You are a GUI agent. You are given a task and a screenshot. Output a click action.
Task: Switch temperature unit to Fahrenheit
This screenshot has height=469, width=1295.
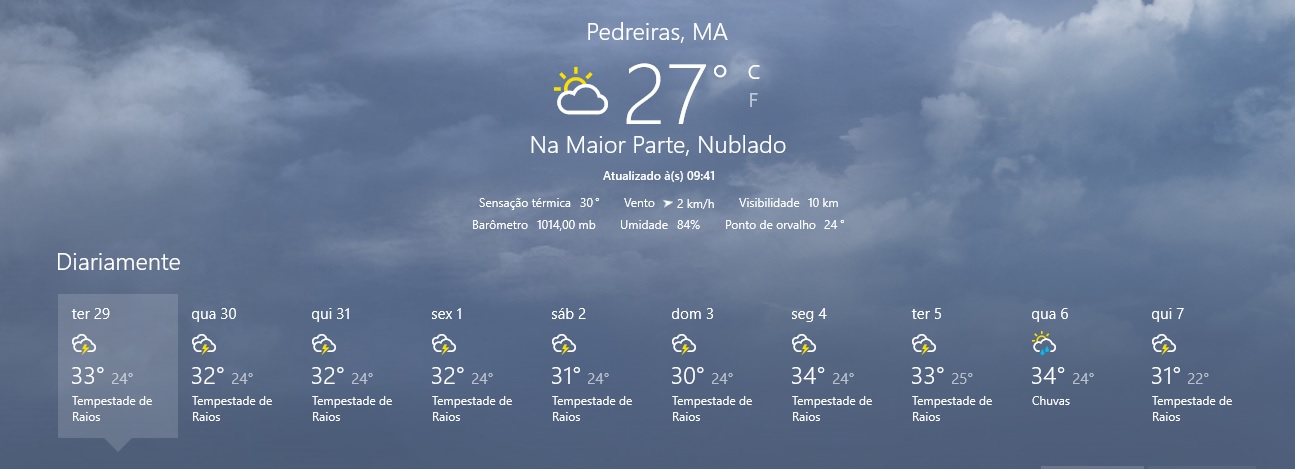tap(753, 100)
